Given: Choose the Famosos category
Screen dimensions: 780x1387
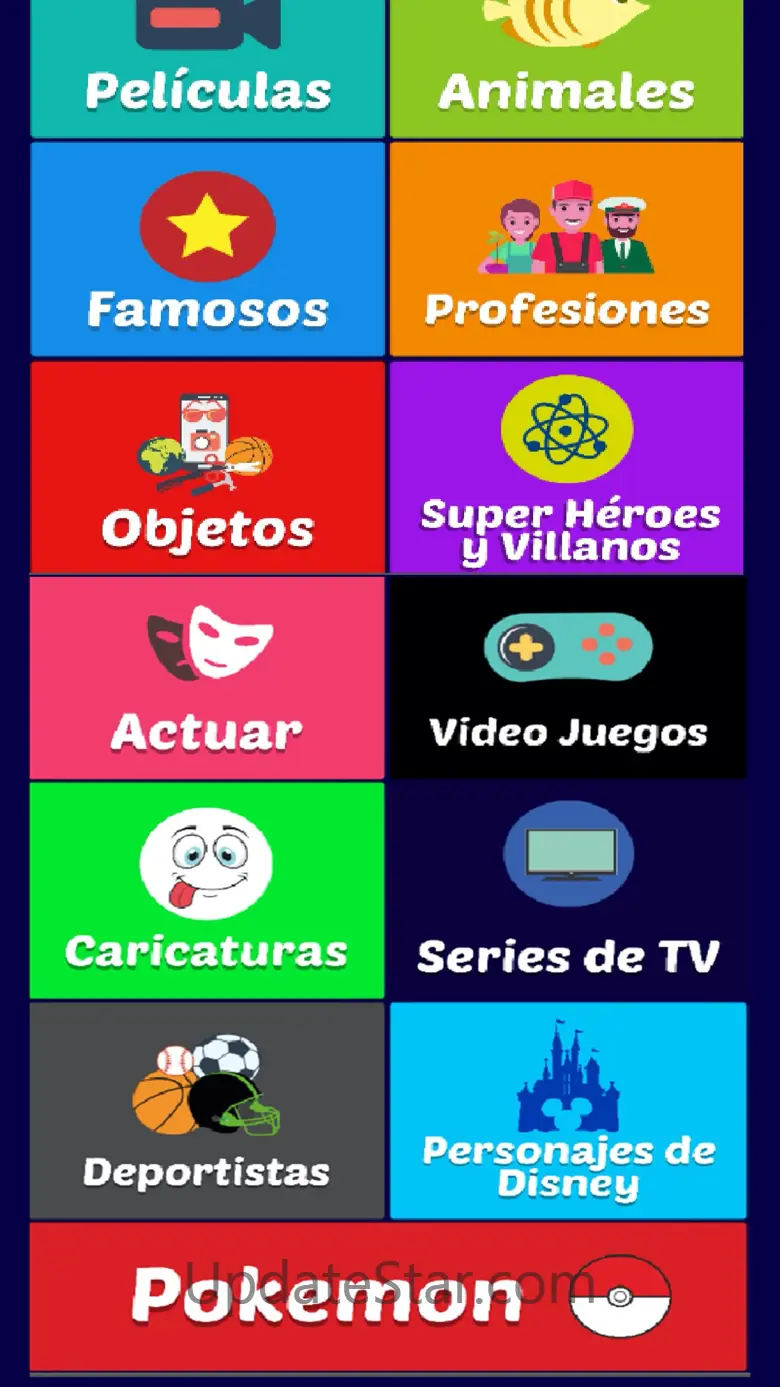Looking at the screenshot, I should [208, 249].
